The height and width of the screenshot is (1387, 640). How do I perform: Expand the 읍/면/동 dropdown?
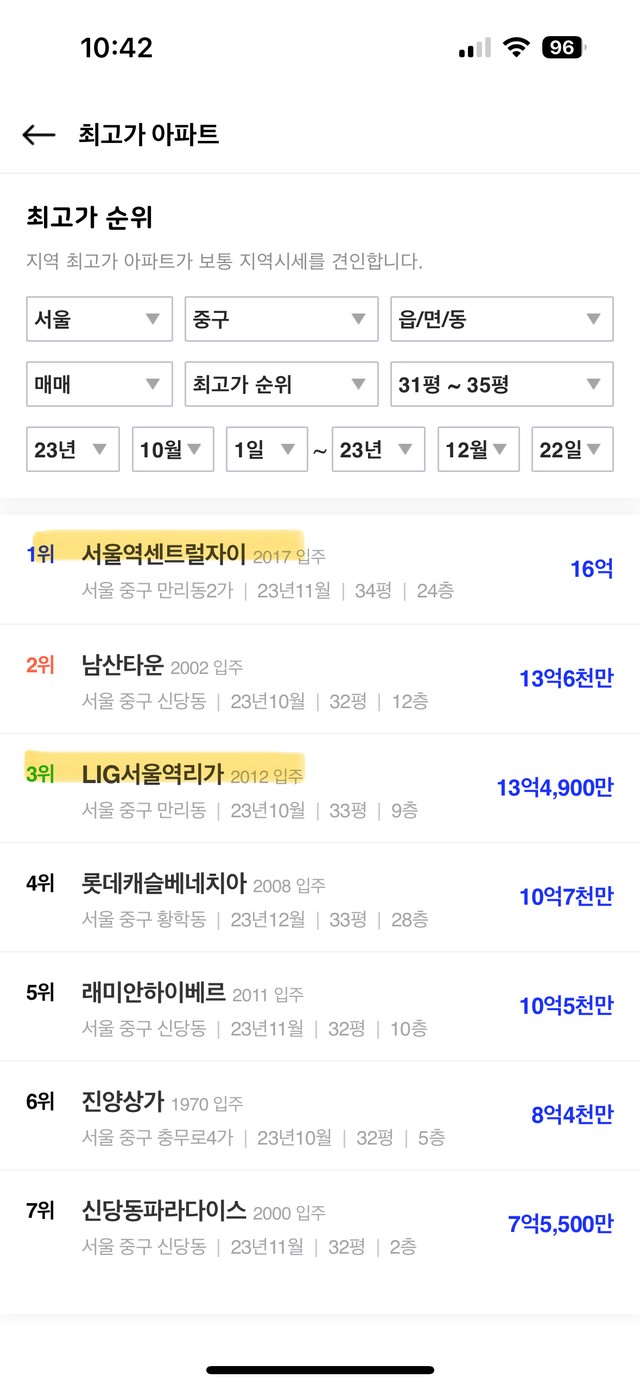click(x=502, y=320)
